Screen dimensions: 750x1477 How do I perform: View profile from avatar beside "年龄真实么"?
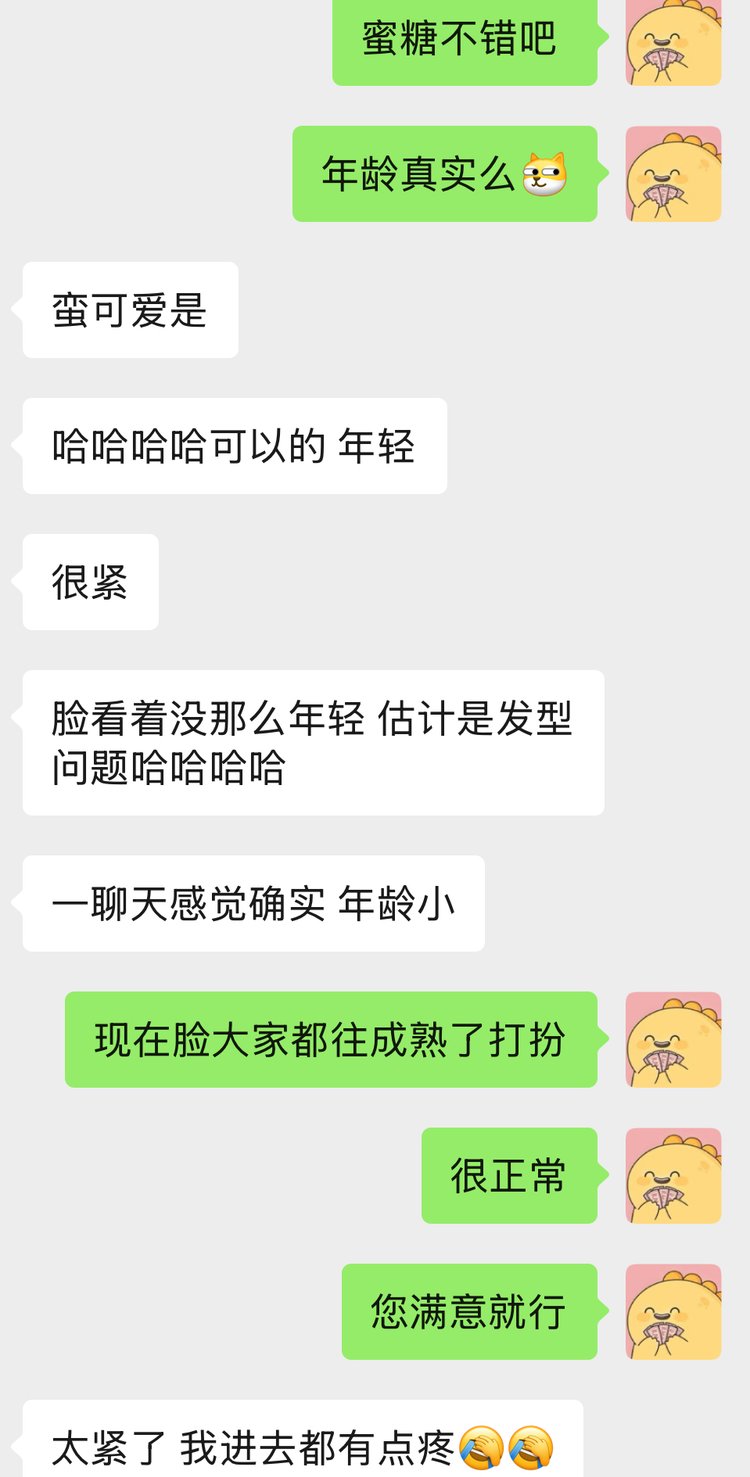click(673, 173)
